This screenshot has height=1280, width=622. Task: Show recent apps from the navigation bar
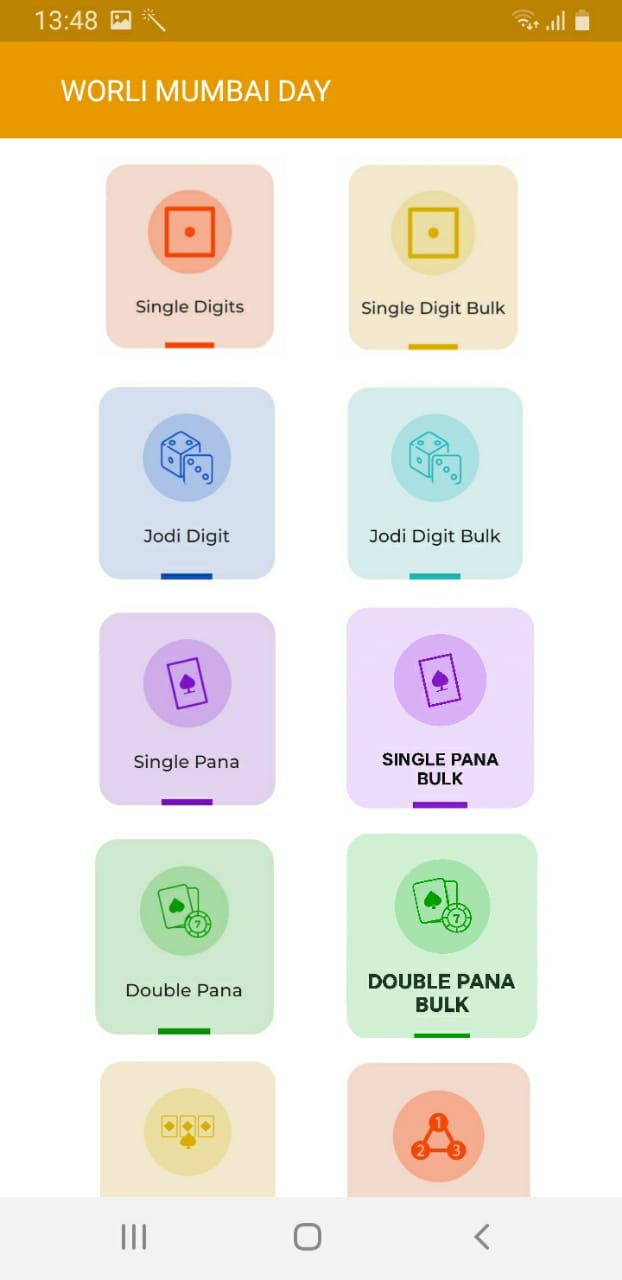pos(134,1237)
